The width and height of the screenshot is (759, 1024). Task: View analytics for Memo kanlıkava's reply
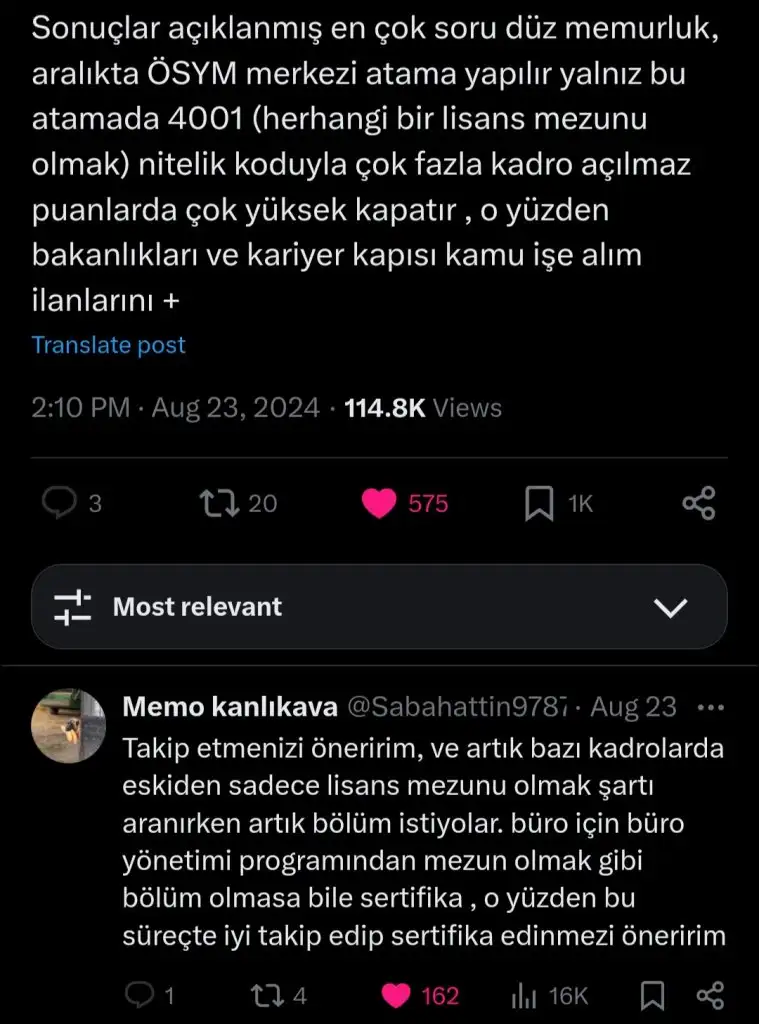(x=524, y=995)
